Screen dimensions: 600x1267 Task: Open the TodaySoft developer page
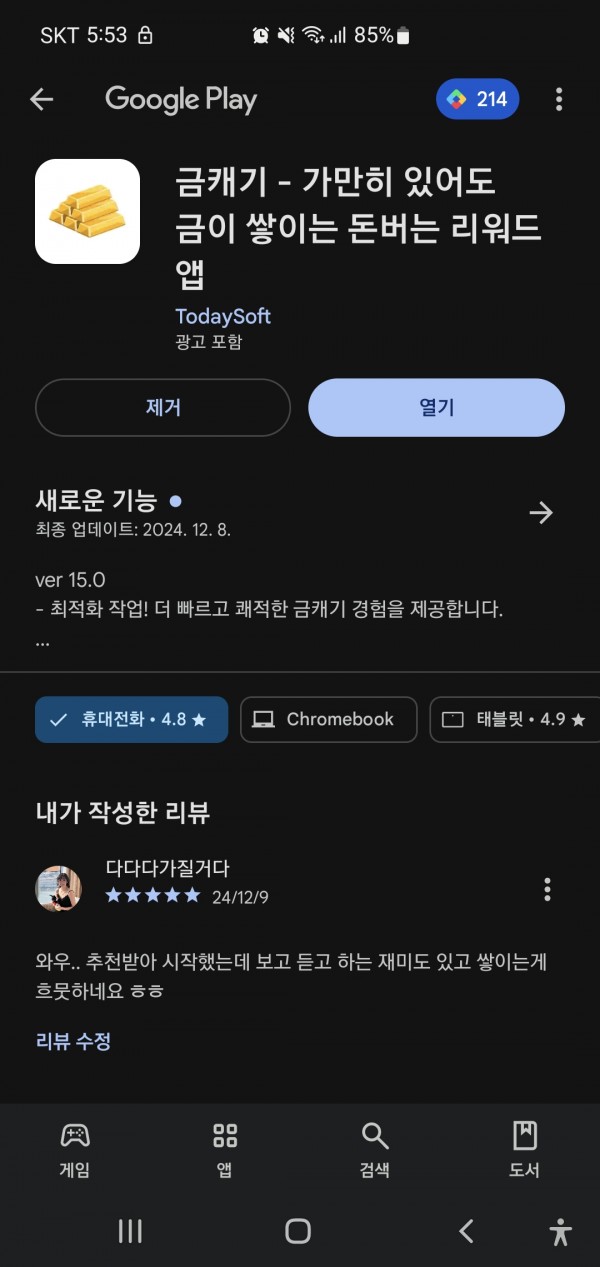pos(223,316)
